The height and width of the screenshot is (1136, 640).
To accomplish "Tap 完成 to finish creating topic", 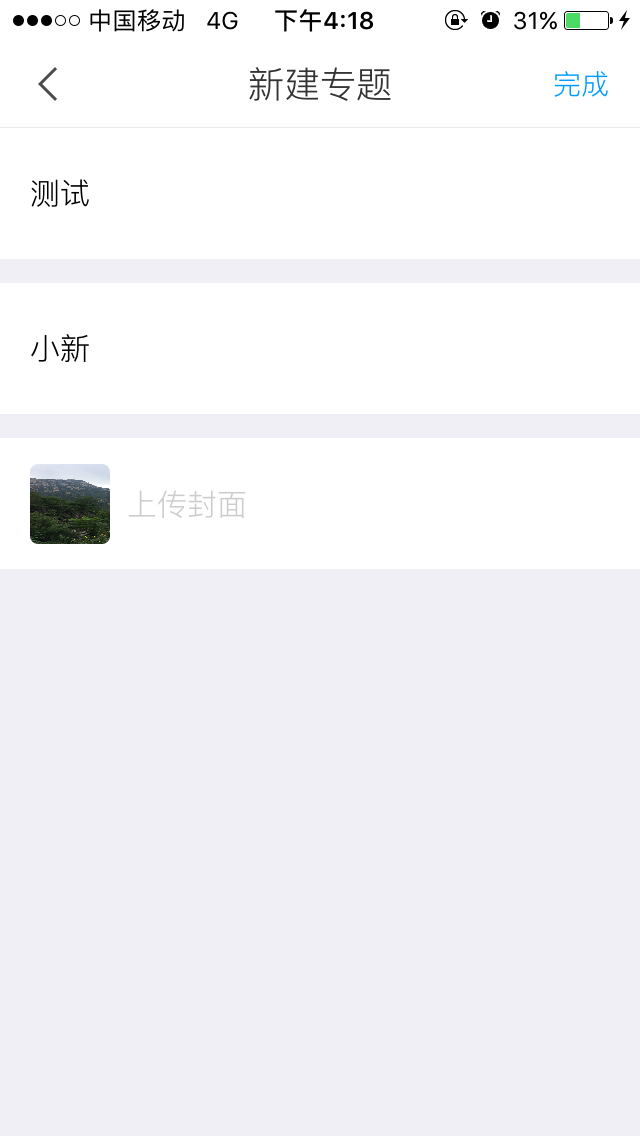I will (x=581, y=85).
